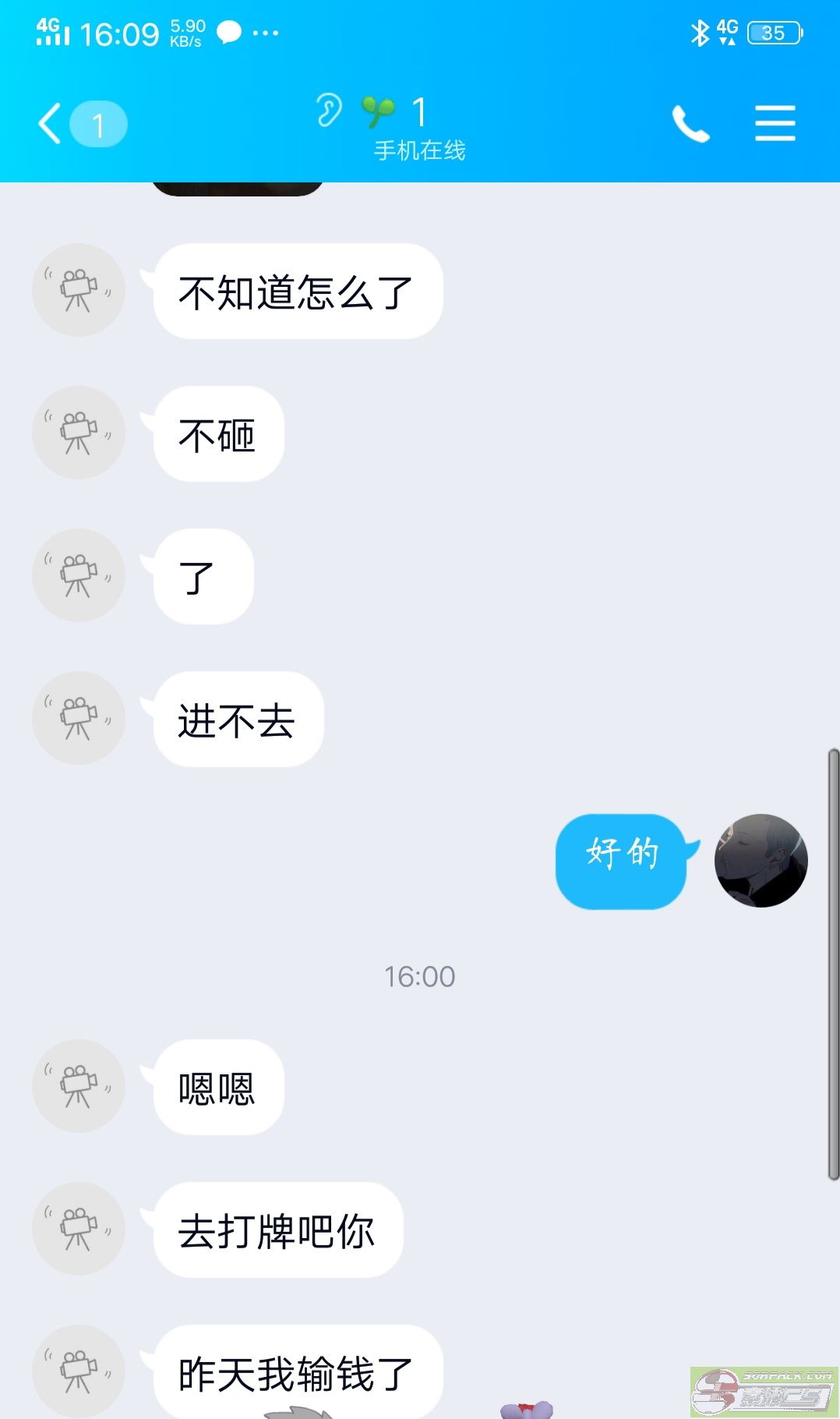
Task: Tap the sender avatar beside '去打牌吧你'
Action: tap(79, 1229)
